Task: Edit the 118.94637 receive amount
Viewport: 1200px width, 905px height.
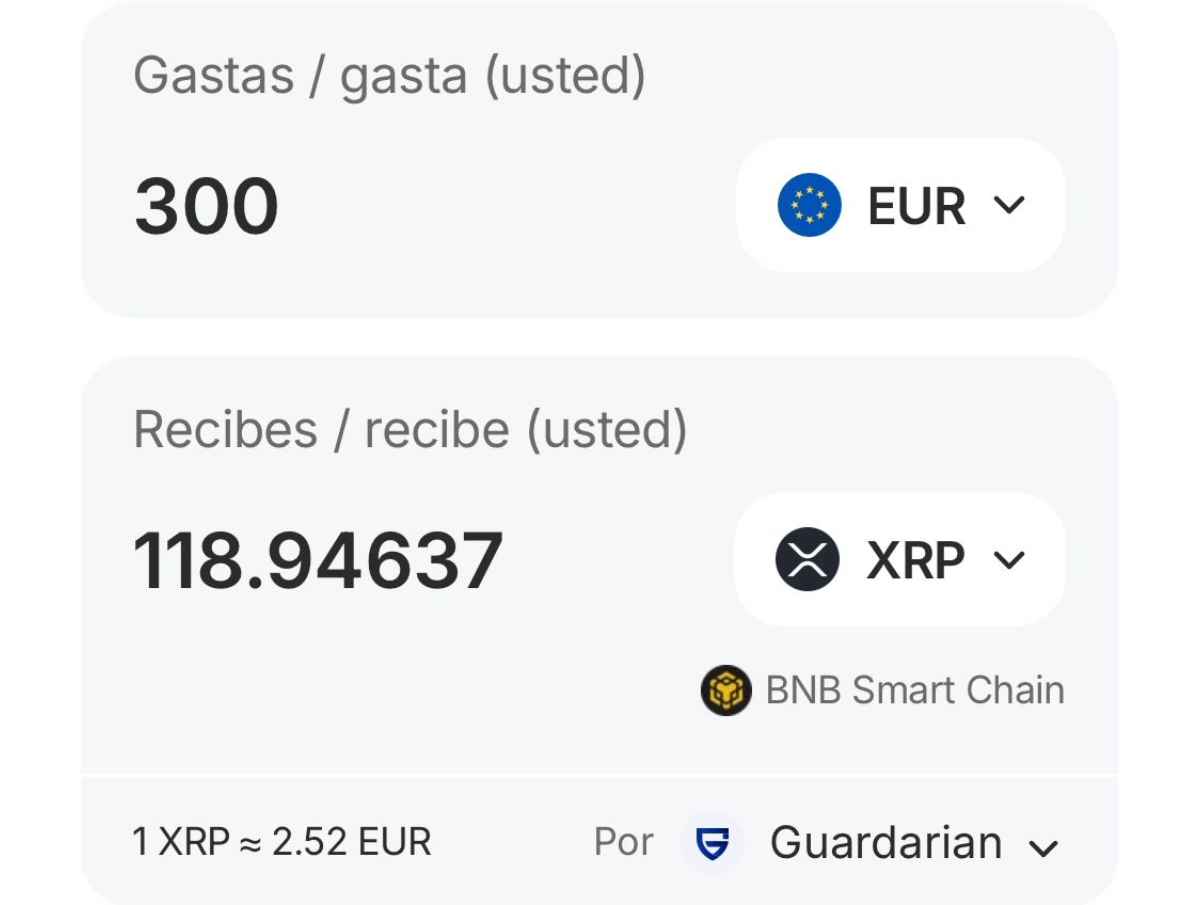Action: [x=318, y=561]
